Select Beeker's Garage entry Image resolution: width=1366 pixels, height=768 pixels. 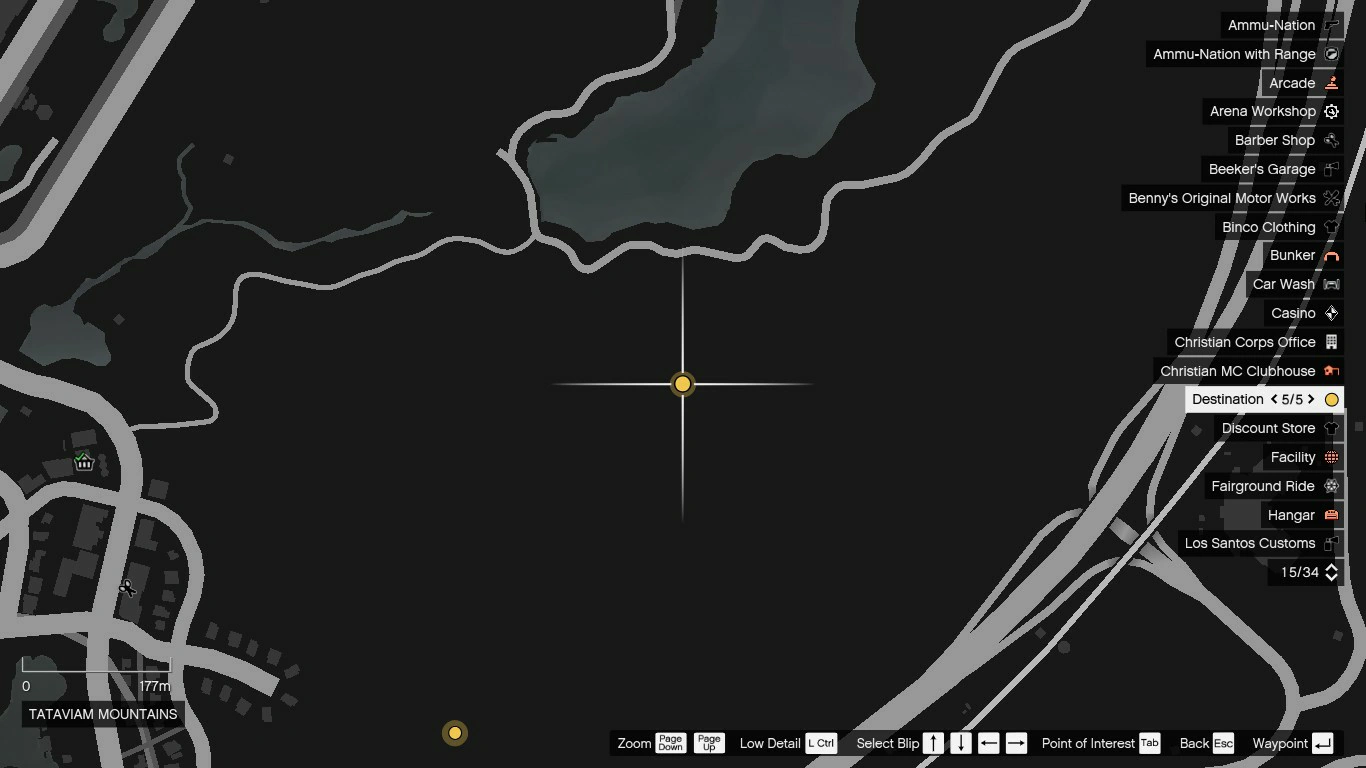pyautogui.click(x=1261, y=169)
